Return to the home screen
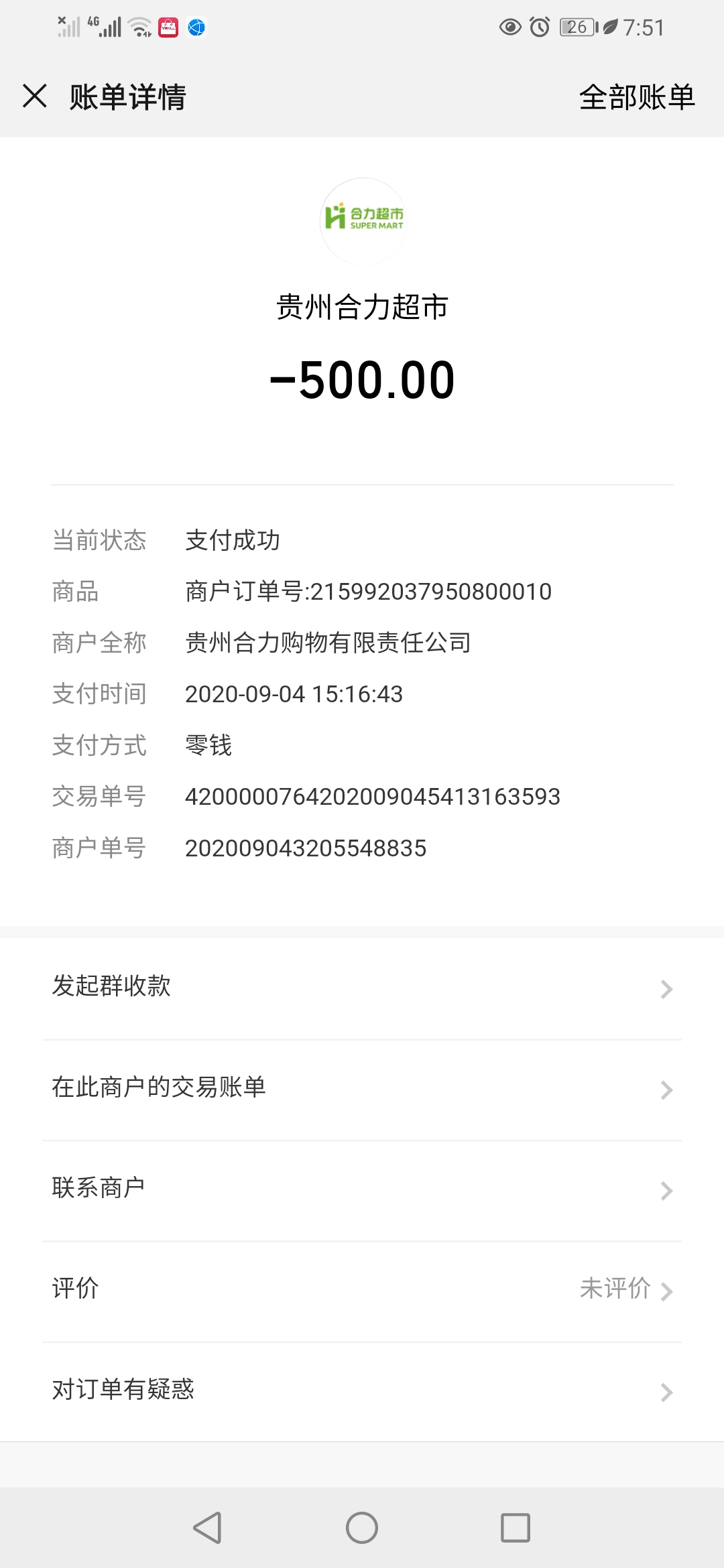 pos(362,1528)
